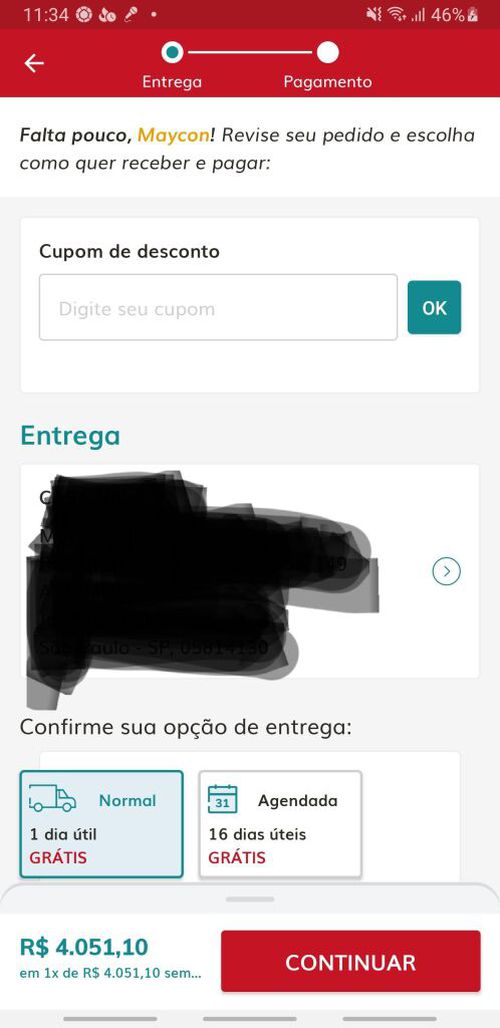The height and width of the screenshot is (1028, 500).
Task: Tap the coupon field 'Digite seu cupom'
Action: point(218,307)
